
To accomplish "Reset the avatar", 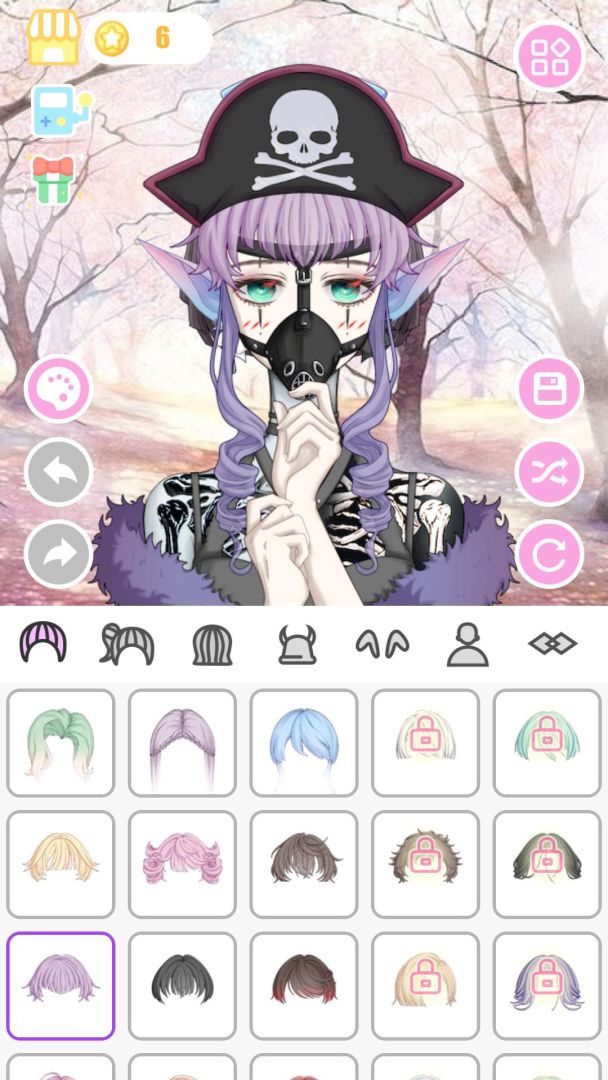I will pyautogui.click(x=549, y=553).
